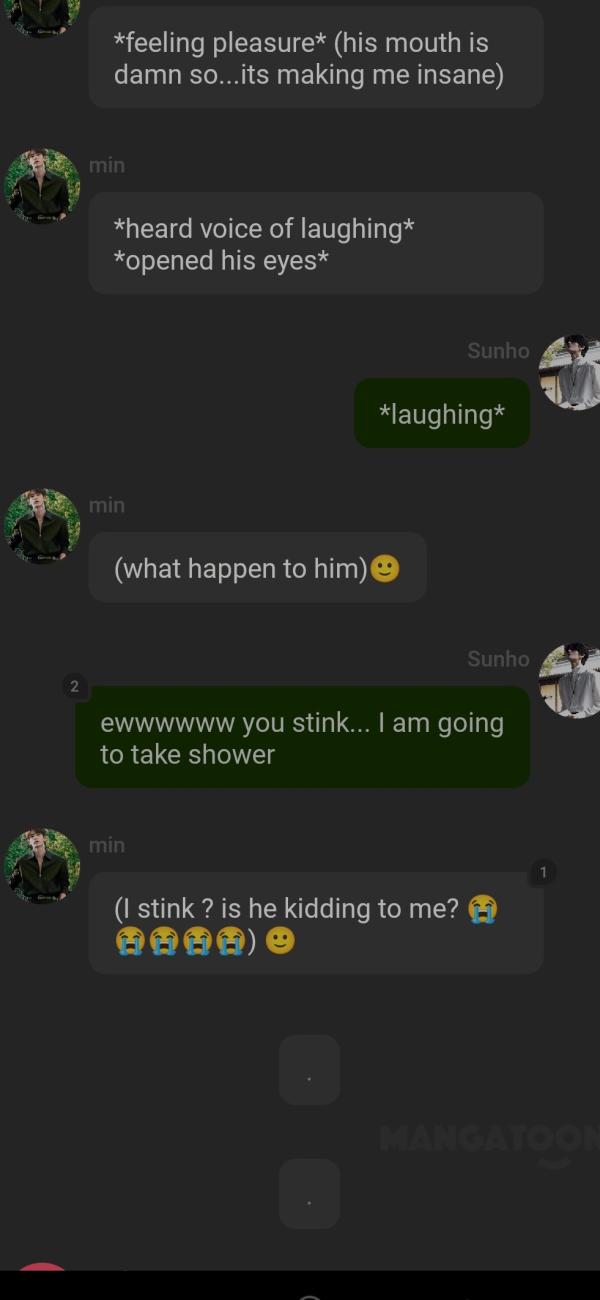The image size is (600, 1300).
Task: Tap the red circular button at the bottom
Action: [x=42, y=1268]
